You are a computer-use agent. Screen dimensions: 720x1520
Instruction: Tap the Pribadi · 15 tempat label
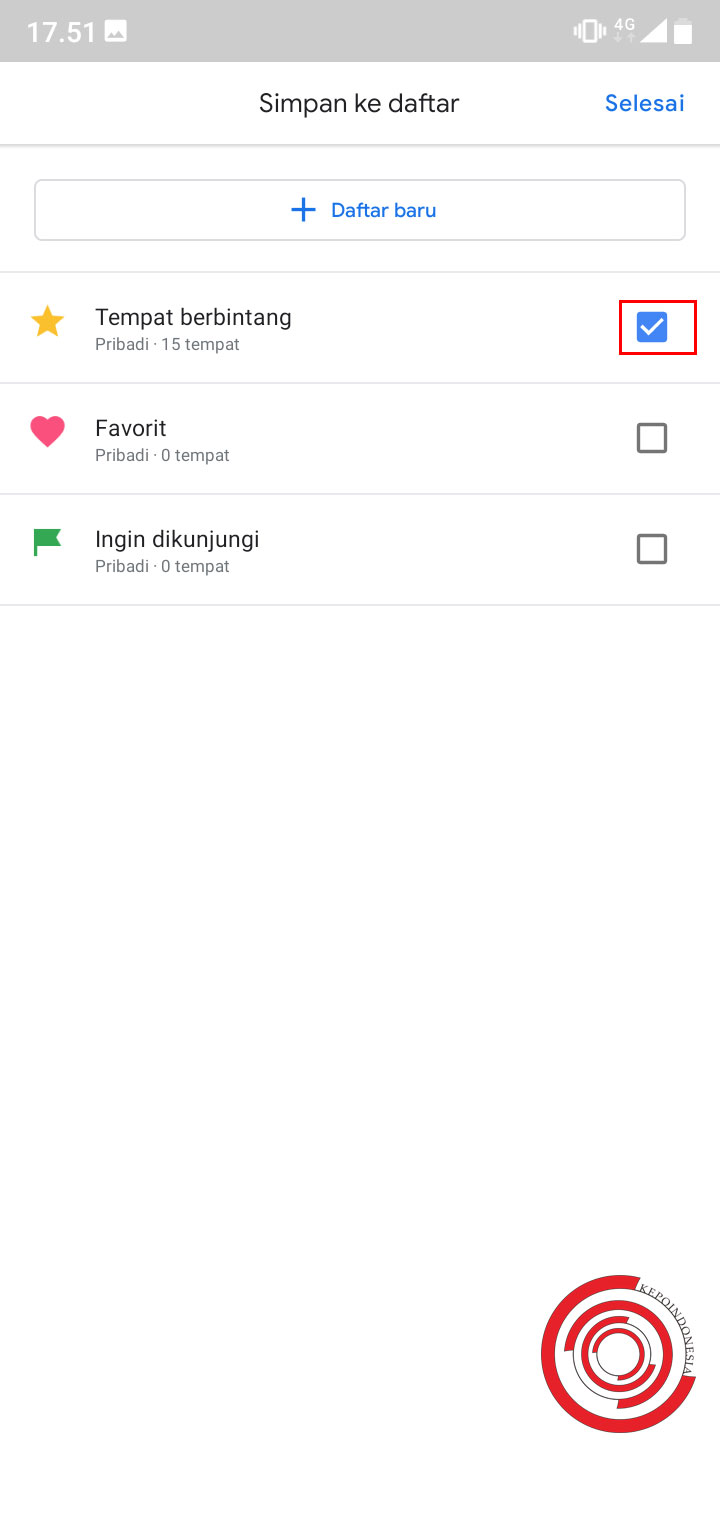(167, 343)
